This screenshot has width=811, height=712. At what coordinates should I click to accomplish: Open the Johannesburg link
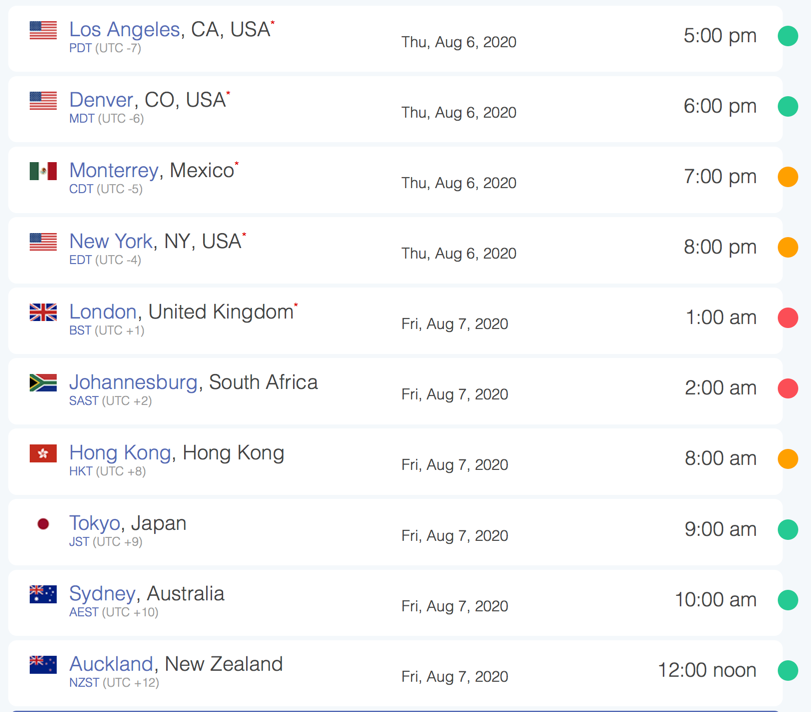133,382
